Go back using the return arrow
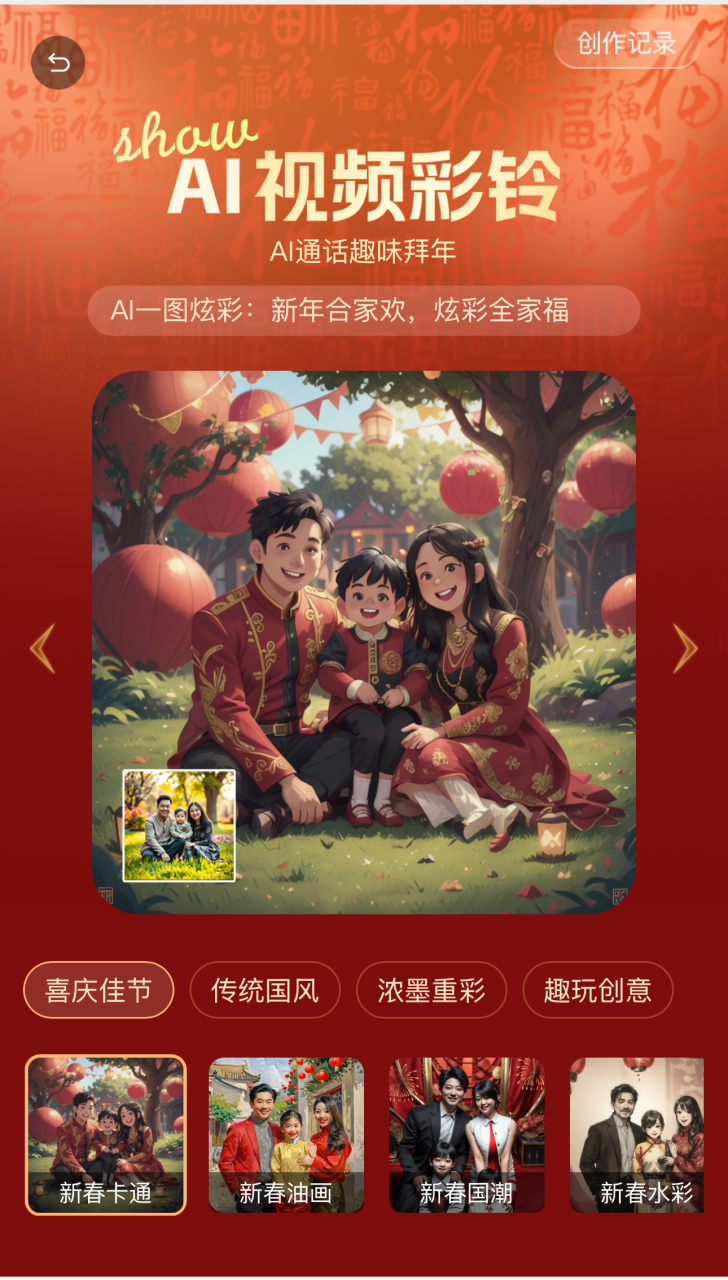Viewport: 728px width, 1280px height. point(58,63)
